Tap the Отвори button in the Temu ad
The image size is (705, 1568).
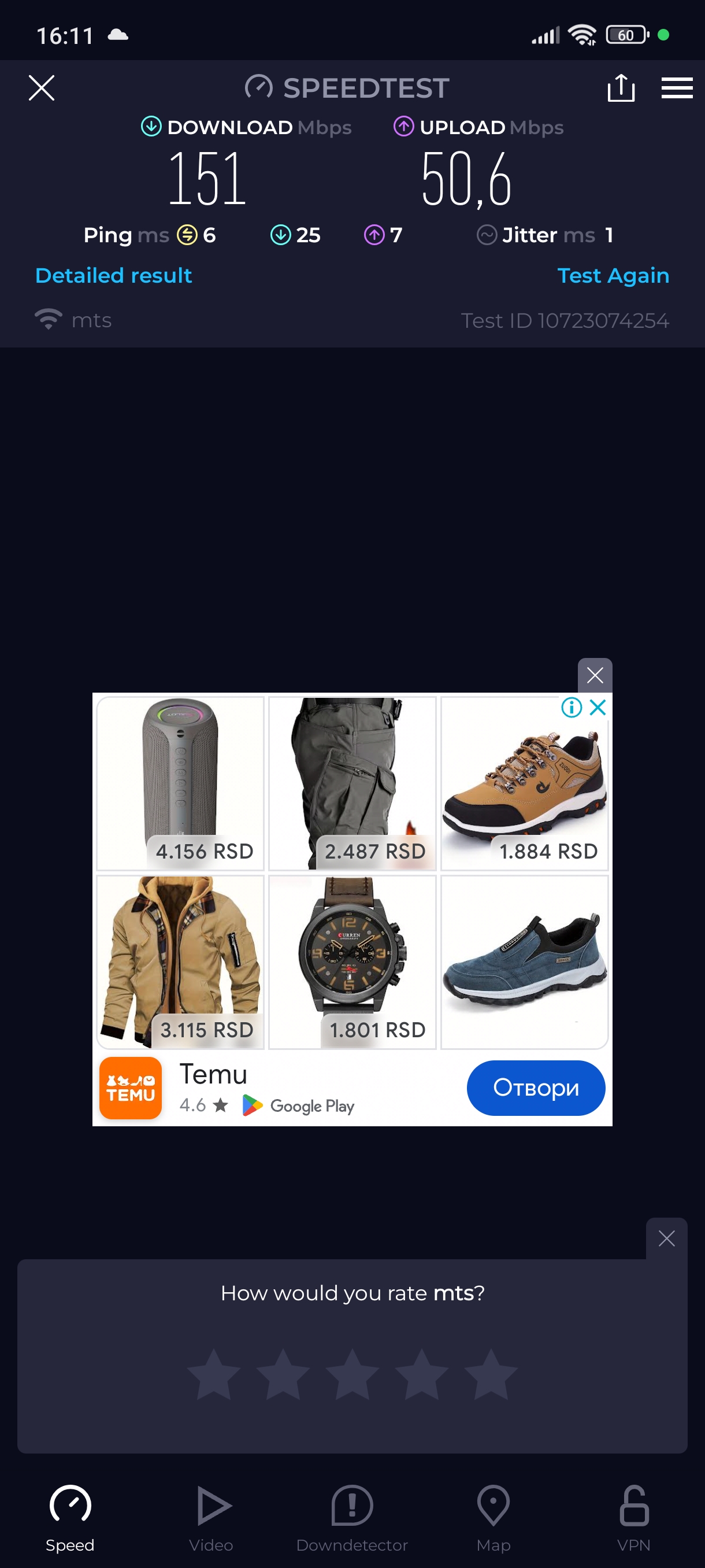535,1088
